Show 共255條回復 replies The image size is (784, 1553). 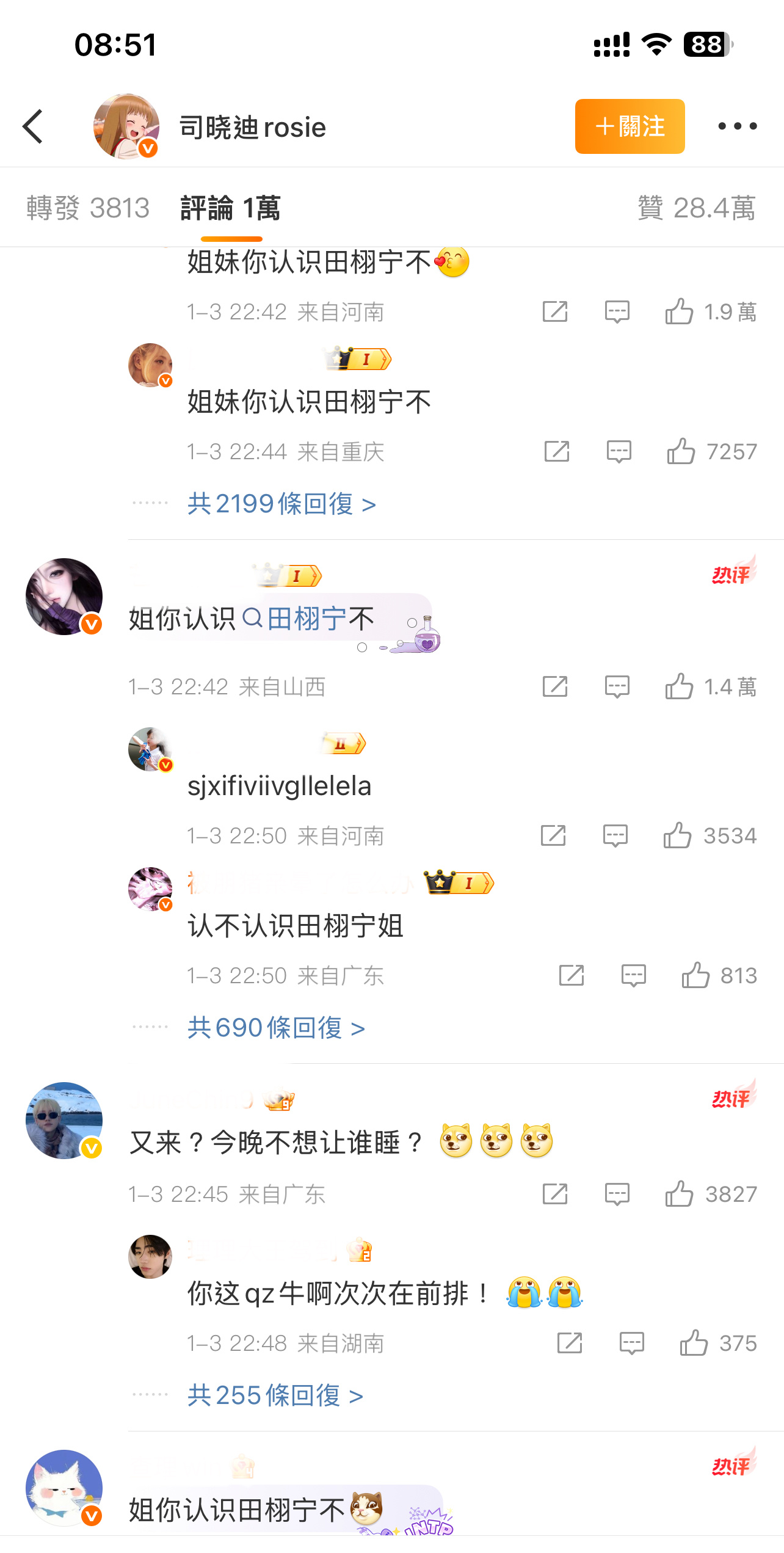[272, 1397]
